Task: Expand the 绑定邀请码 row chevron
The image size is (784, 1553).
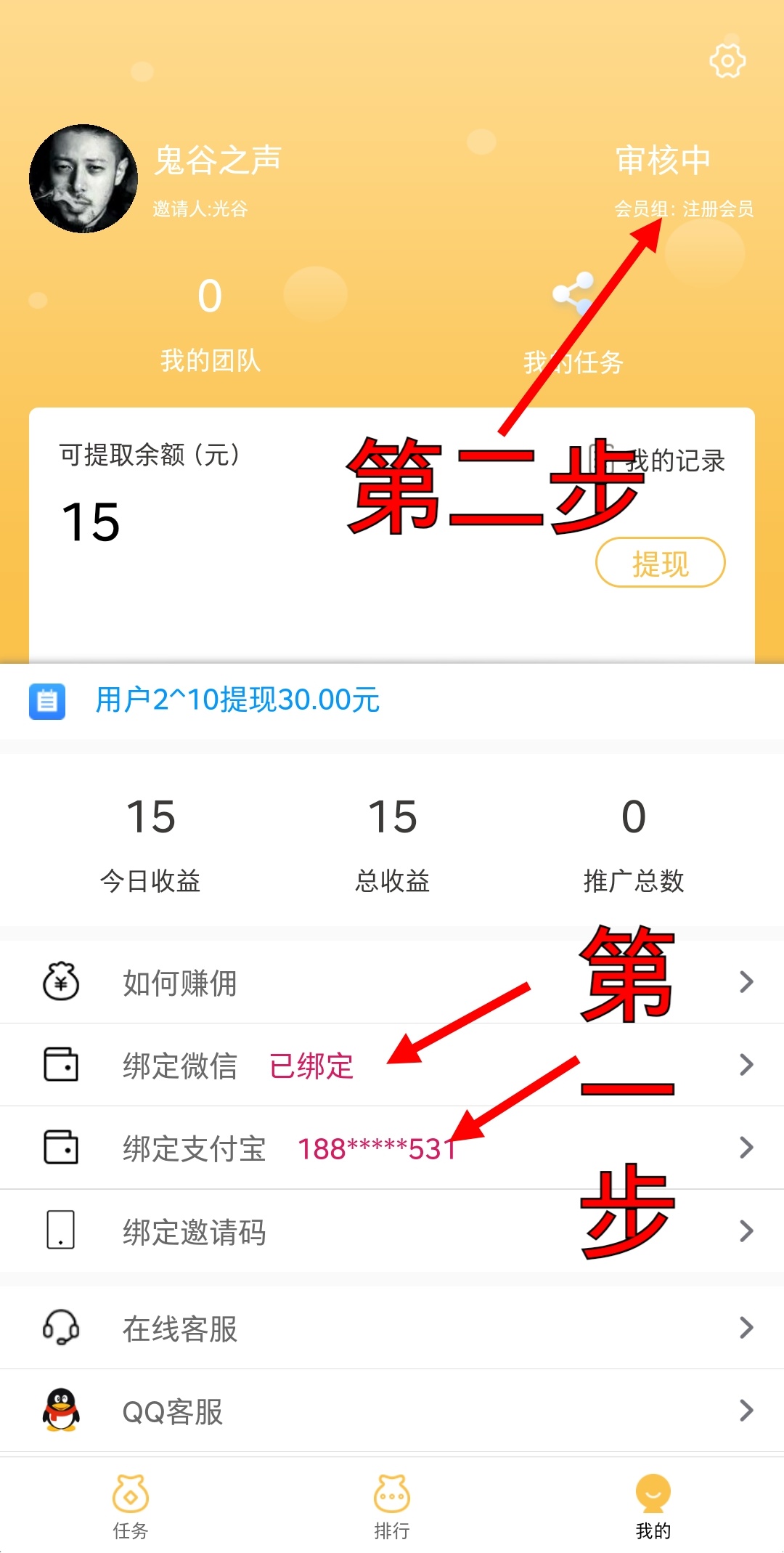Action: [x=746, y=1231]
